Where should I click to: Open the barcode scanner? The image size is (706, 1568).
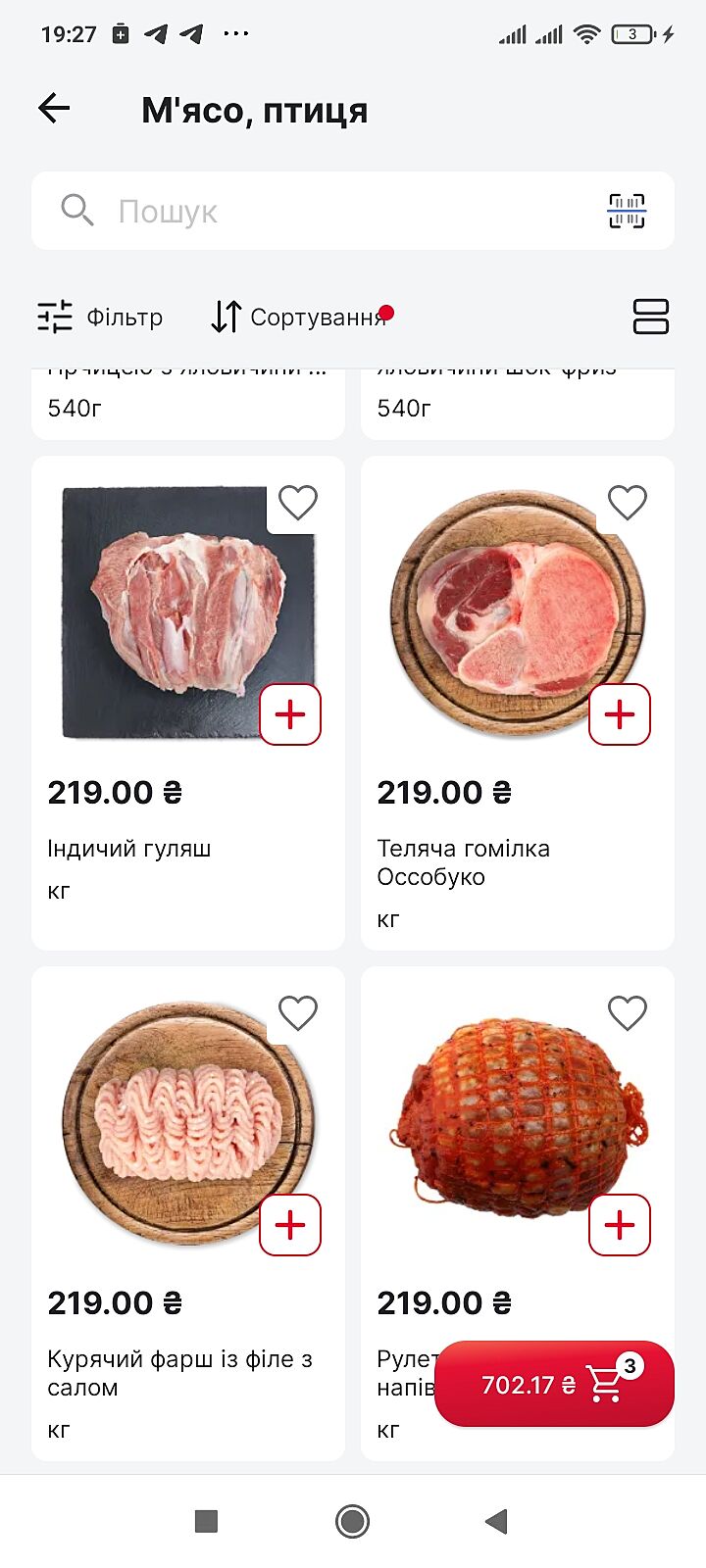point(626,211)
